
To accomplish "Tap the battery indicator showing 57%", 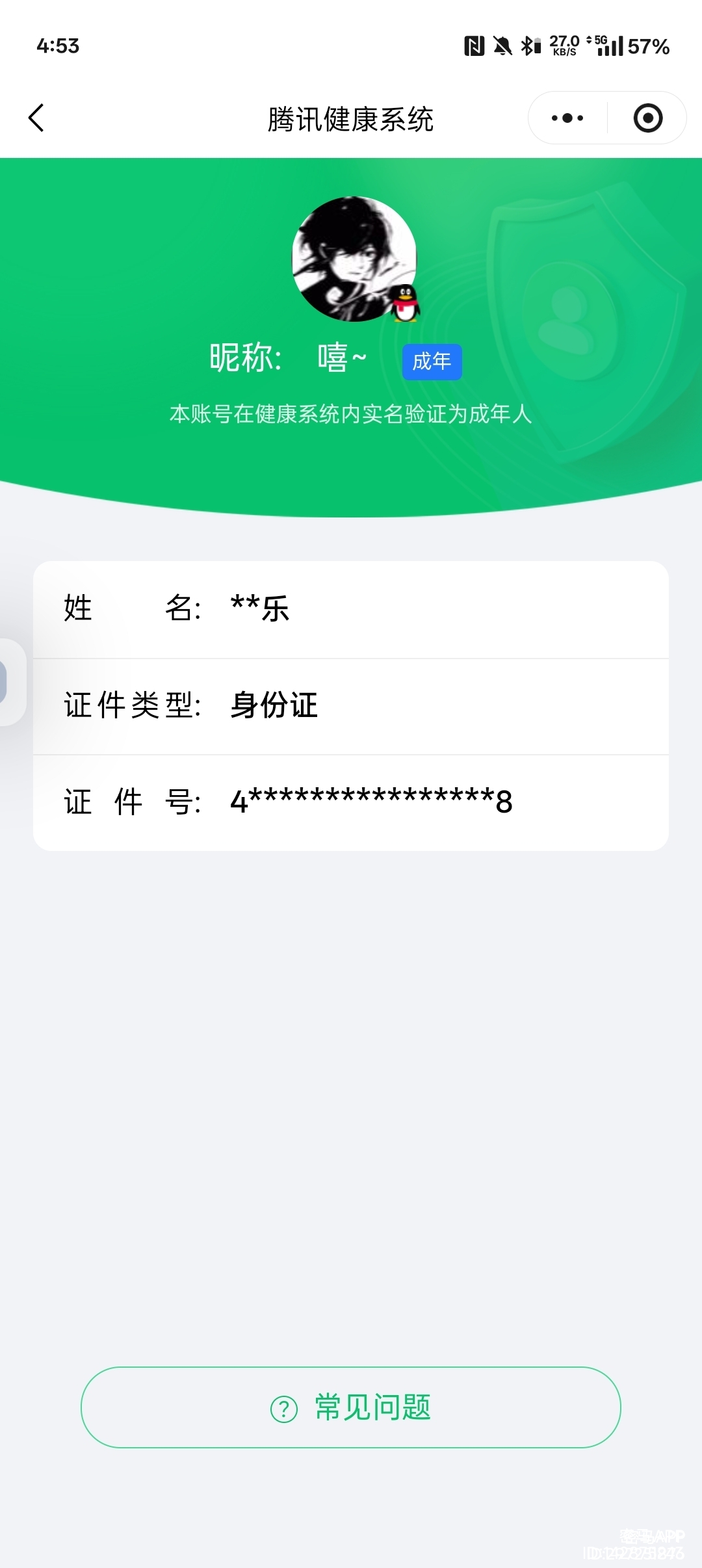I will [647, 46].
